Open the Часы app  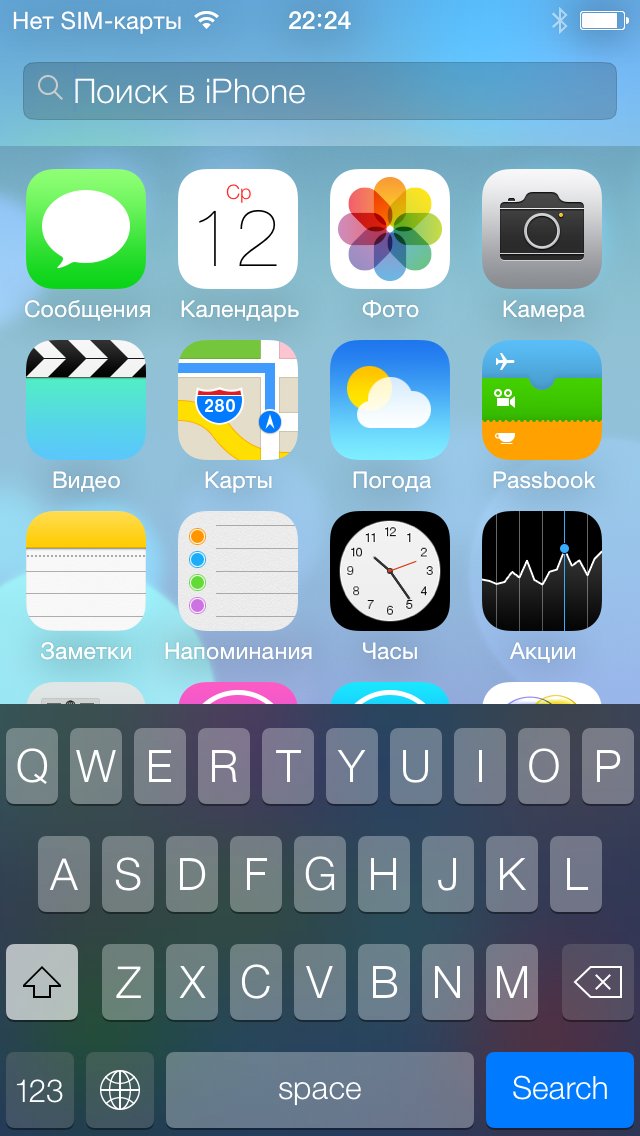390,571
